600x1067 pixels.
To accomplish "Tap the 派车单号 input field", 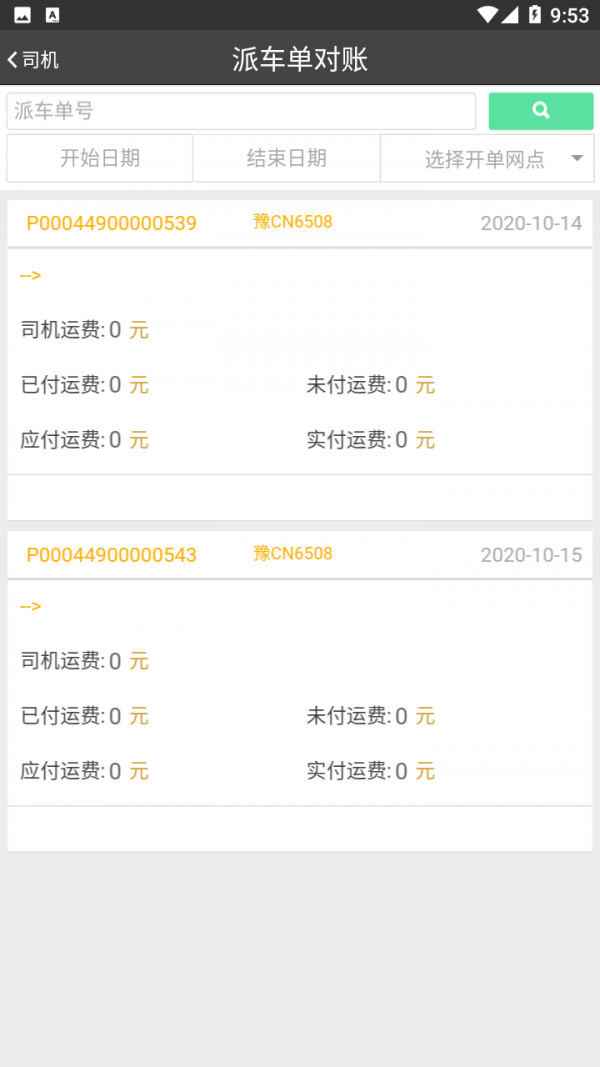I will pos(241,111).
